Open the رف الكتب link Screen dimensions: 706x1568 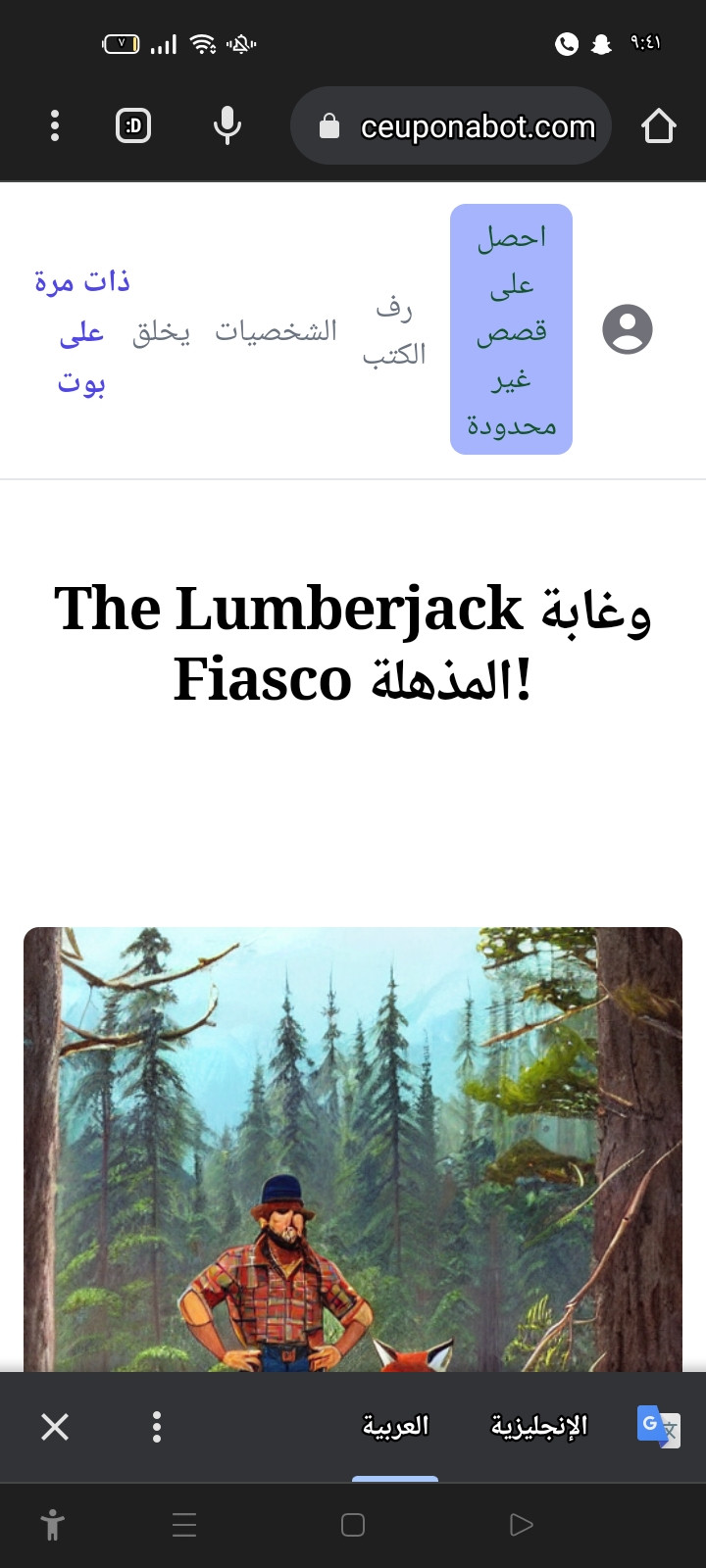click(x=394, y=331)
